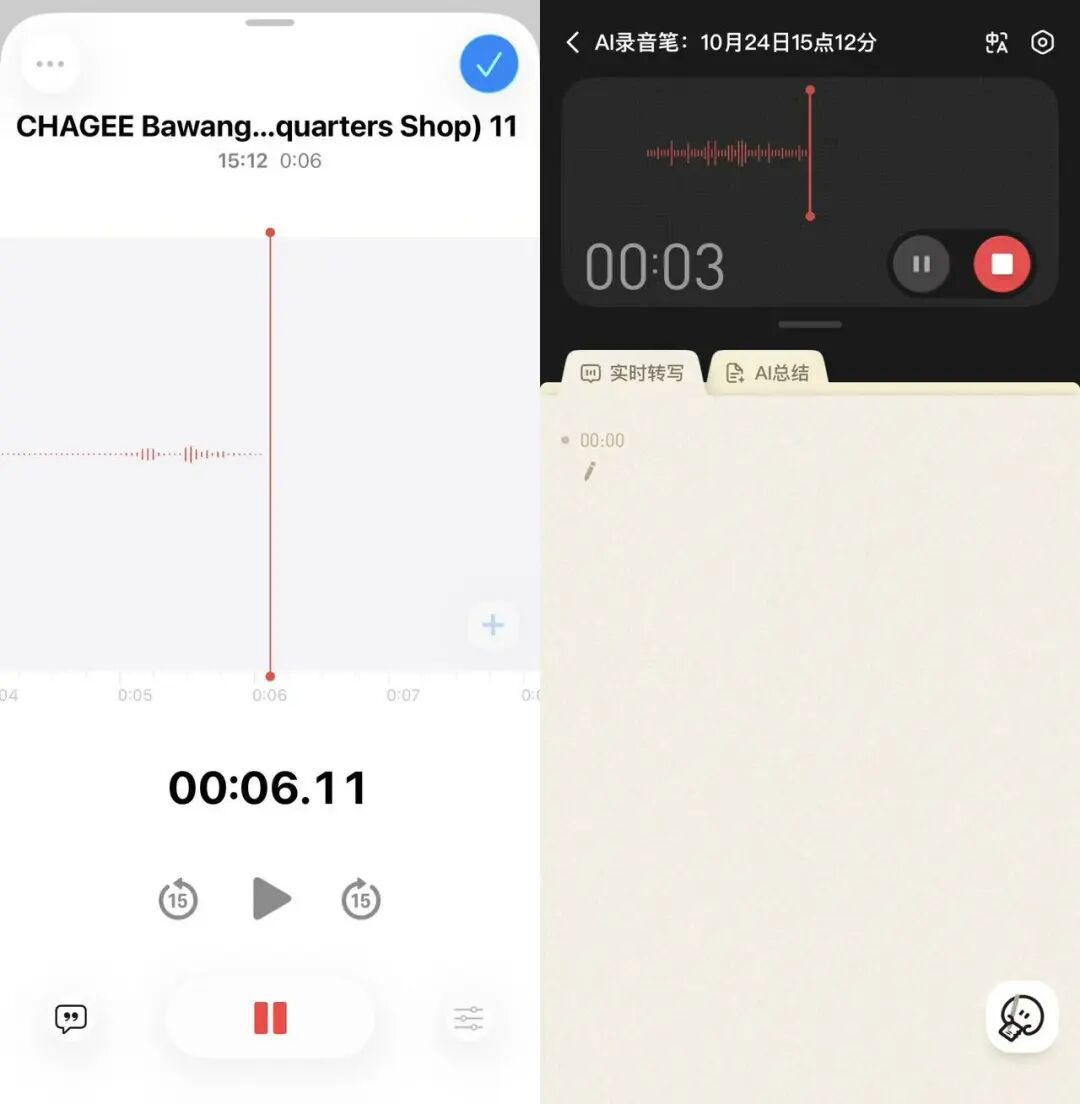Skip forward 15 seconds
This screenshot has width=1080, height=1104.
(x=360, y=899)
